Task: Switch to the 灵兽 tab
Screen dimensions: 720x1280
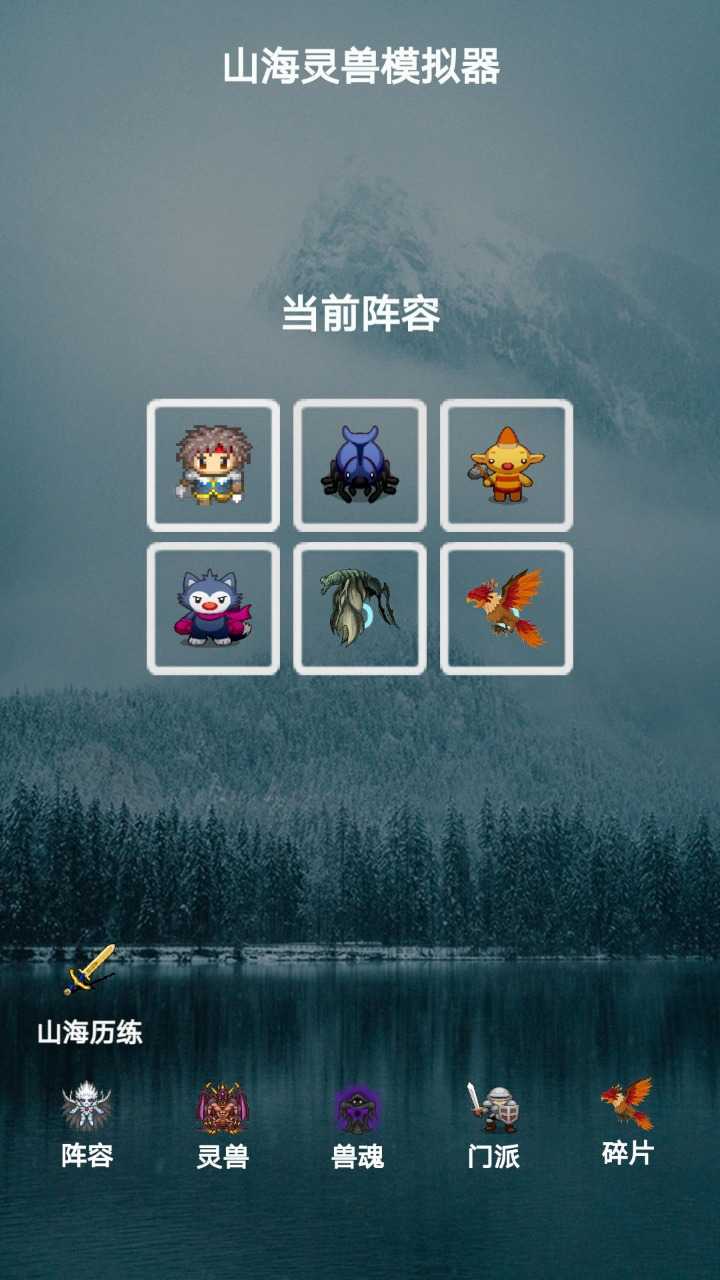Action: tap(222, 1124)
